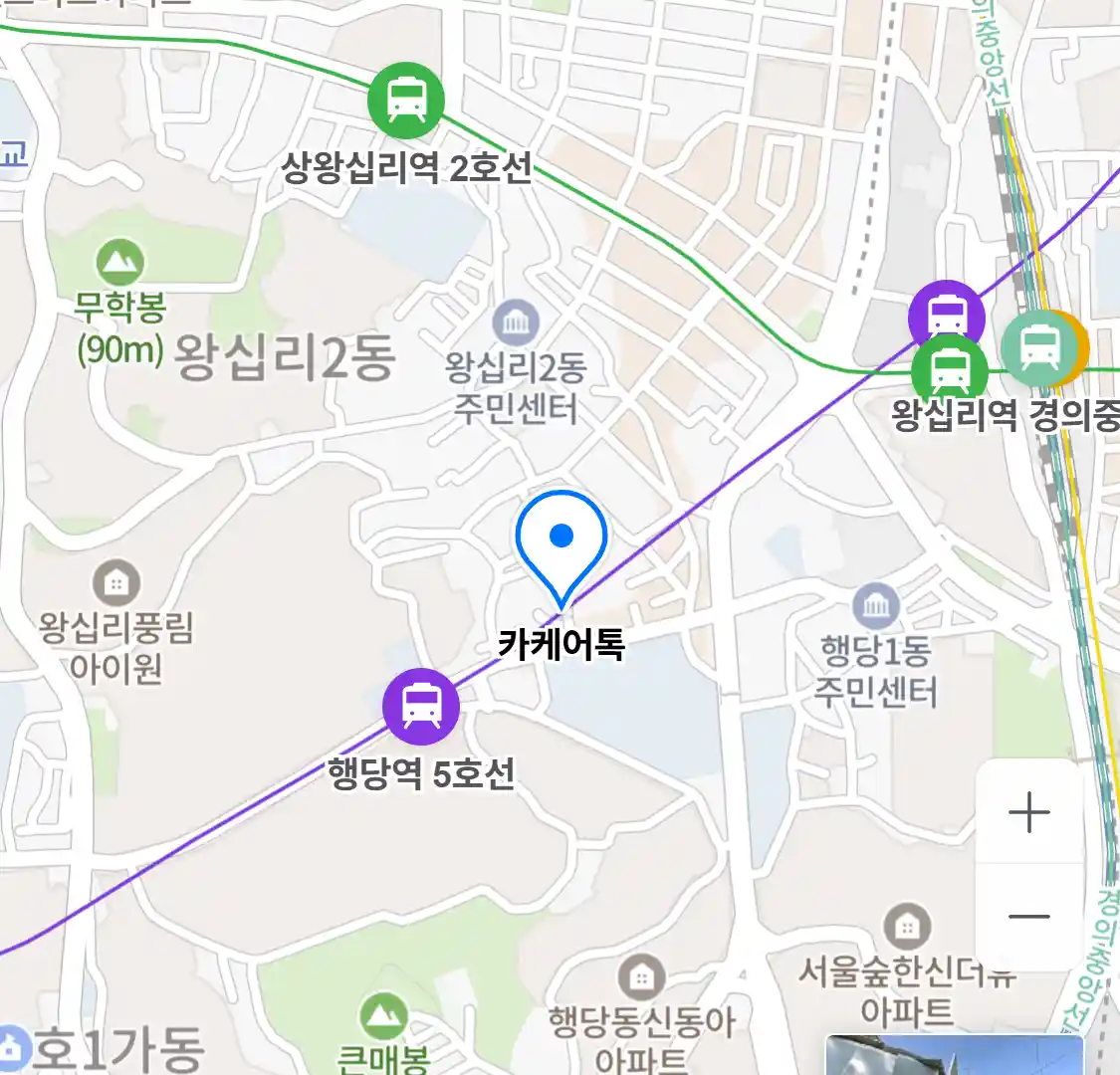Image resolution: width=1120 pixels, height=1075 pixels.
Task: Open 상왕십리역 2호선 station marker
Action: point(406,101)
